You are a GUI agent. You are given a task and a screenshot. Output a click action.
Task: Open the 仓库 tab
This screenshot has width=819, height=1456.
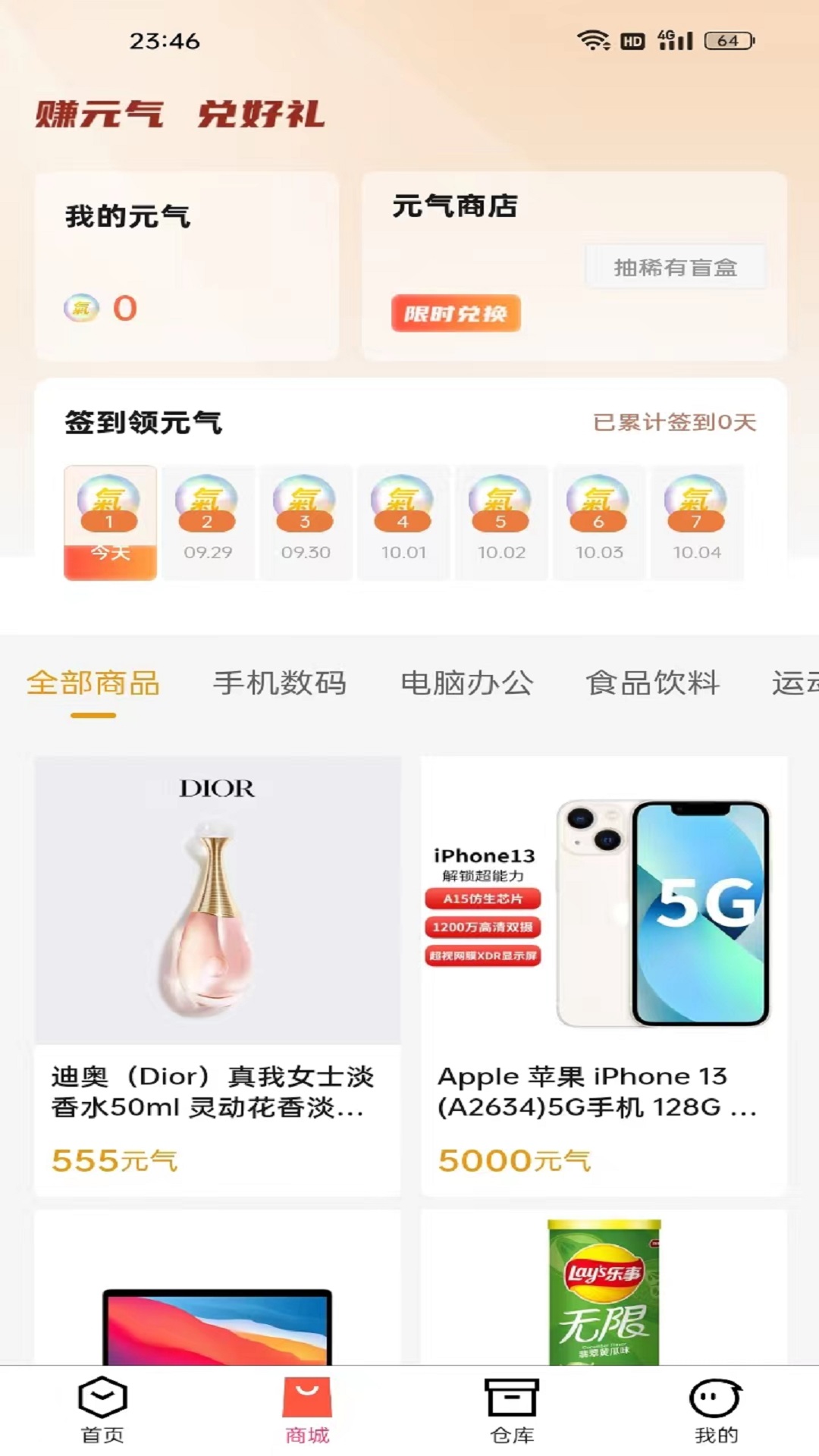tap(512, 1410)
